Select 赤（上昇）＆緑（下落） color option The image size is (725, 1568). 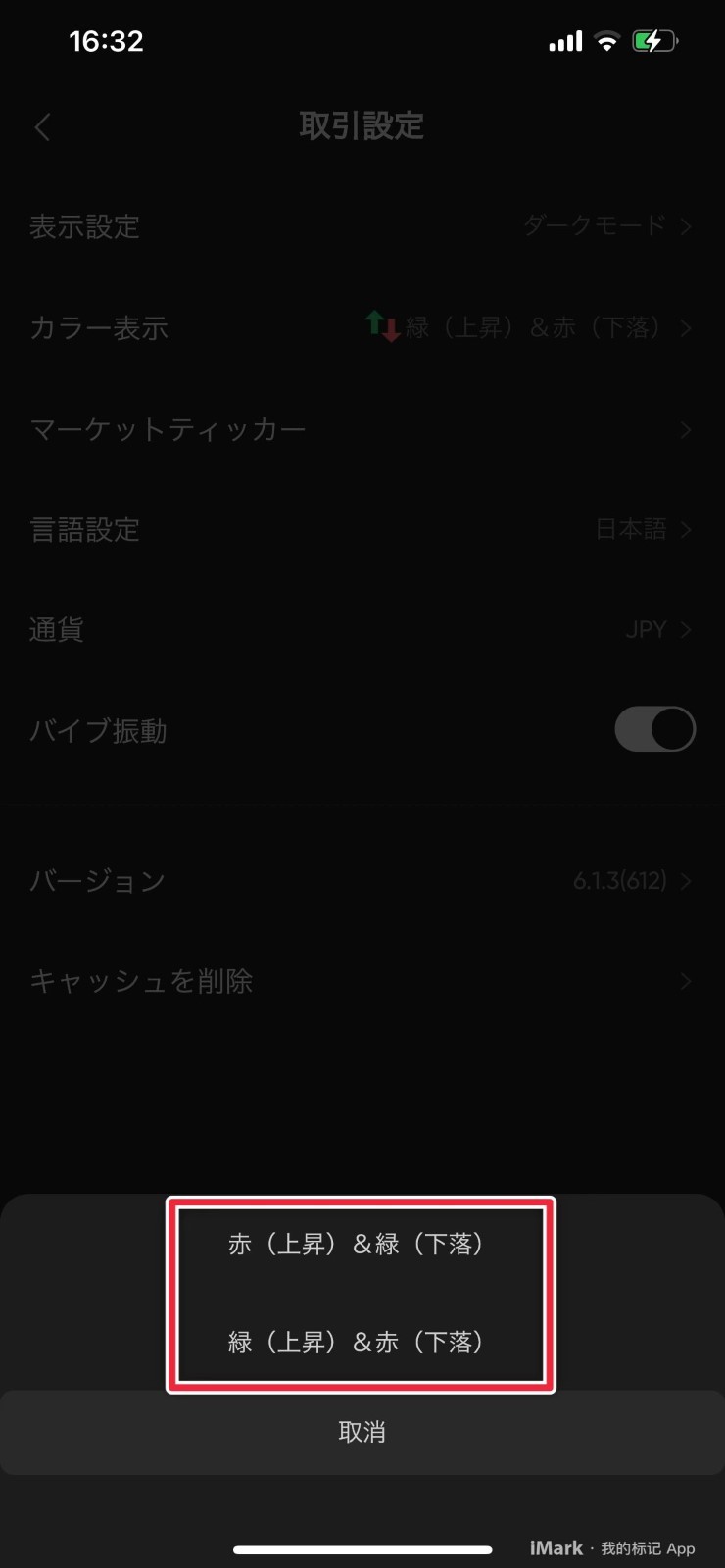click(x=362, y=1244)
